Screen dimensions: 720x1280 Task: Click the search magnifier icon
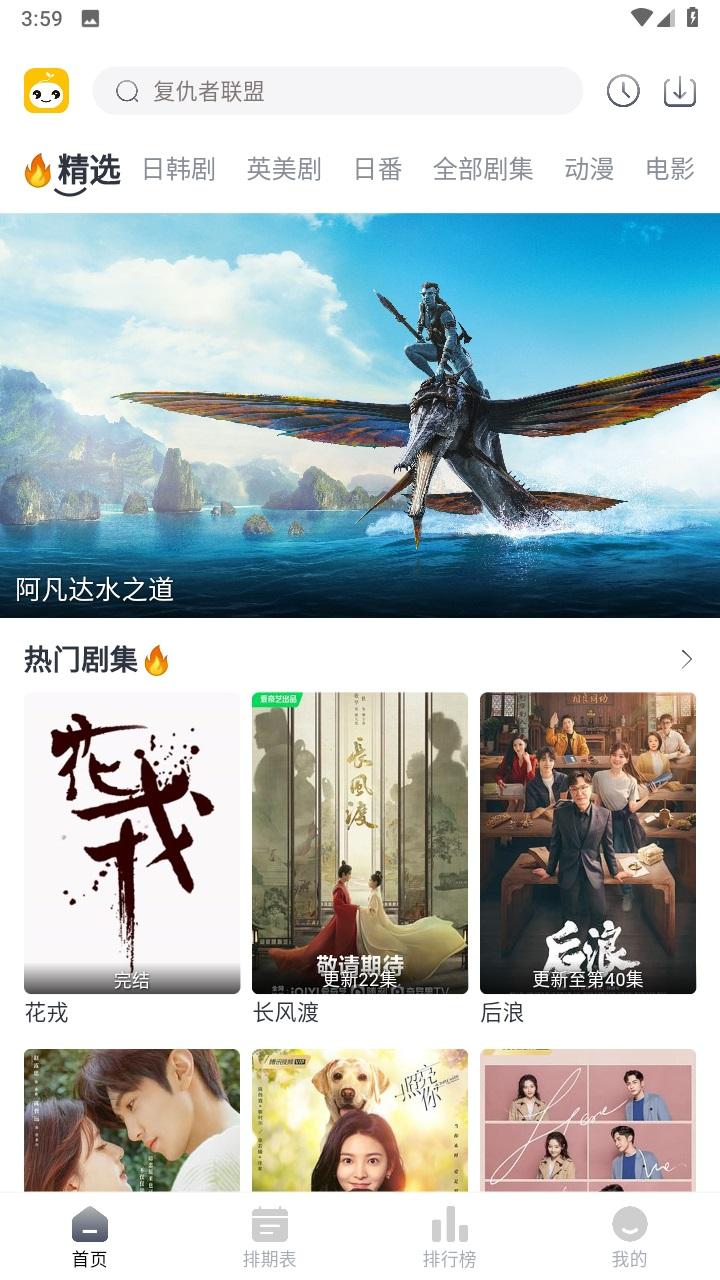(126, 91)
